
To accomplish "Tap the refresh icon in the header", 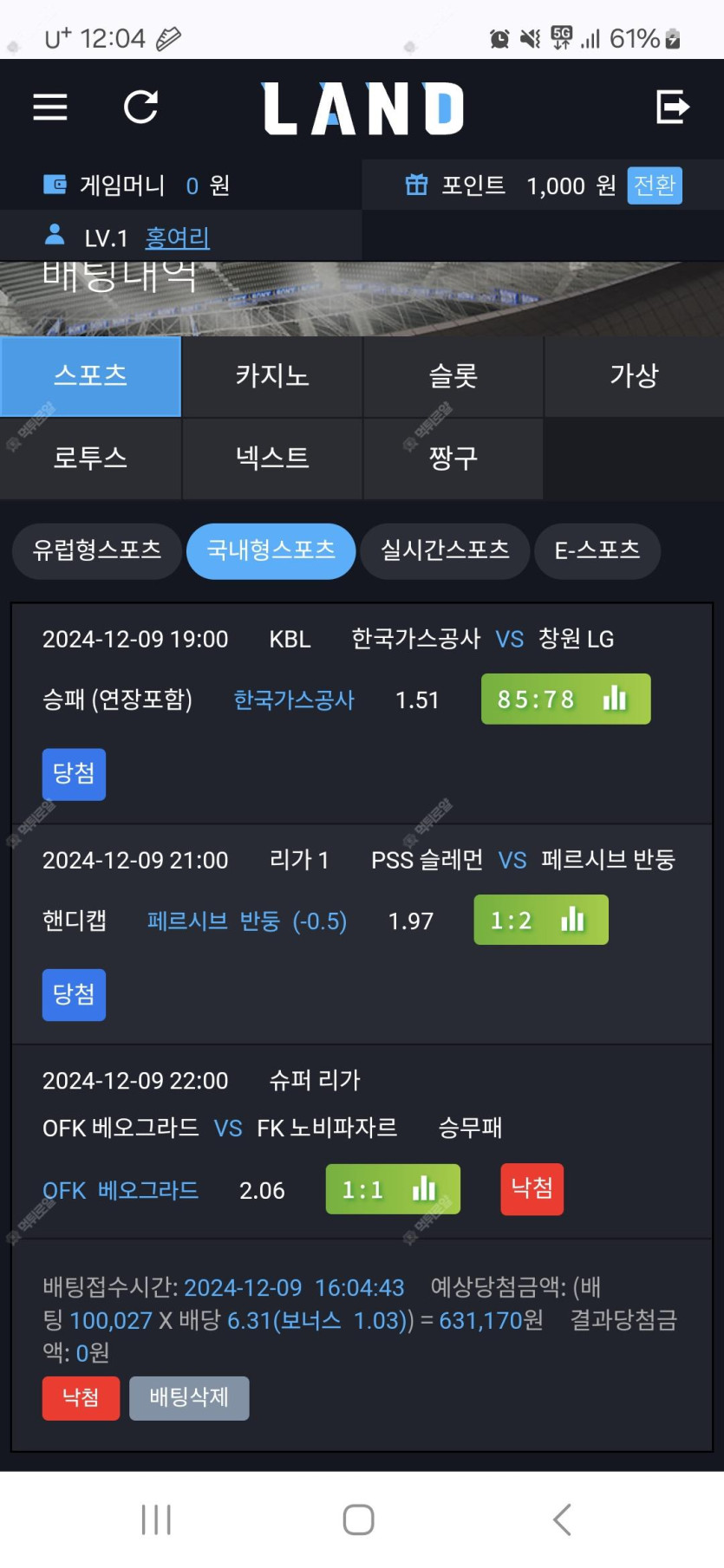I will tap(140, 107).
